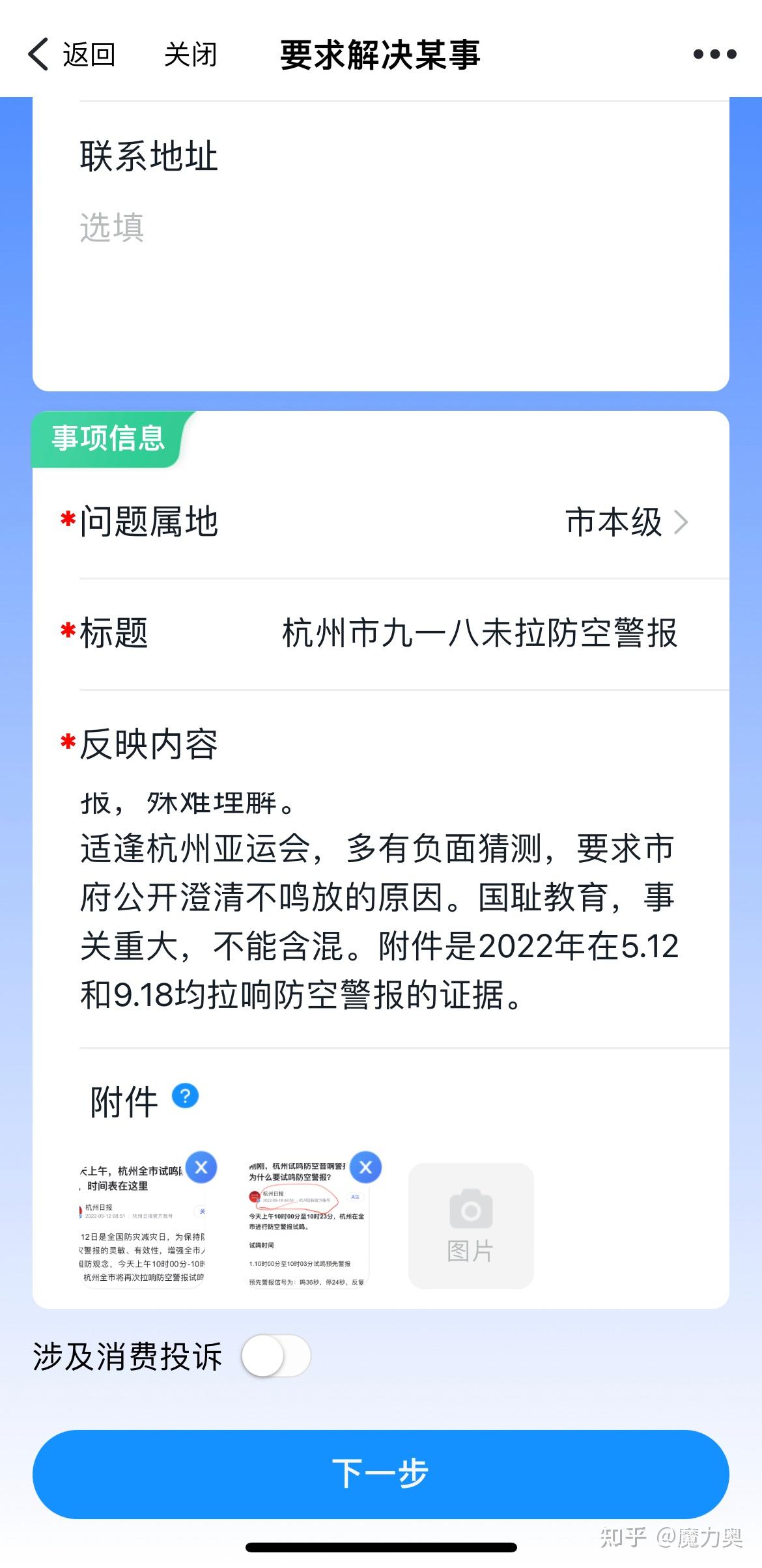Open the 附件 help question mark

point(185,1096)
